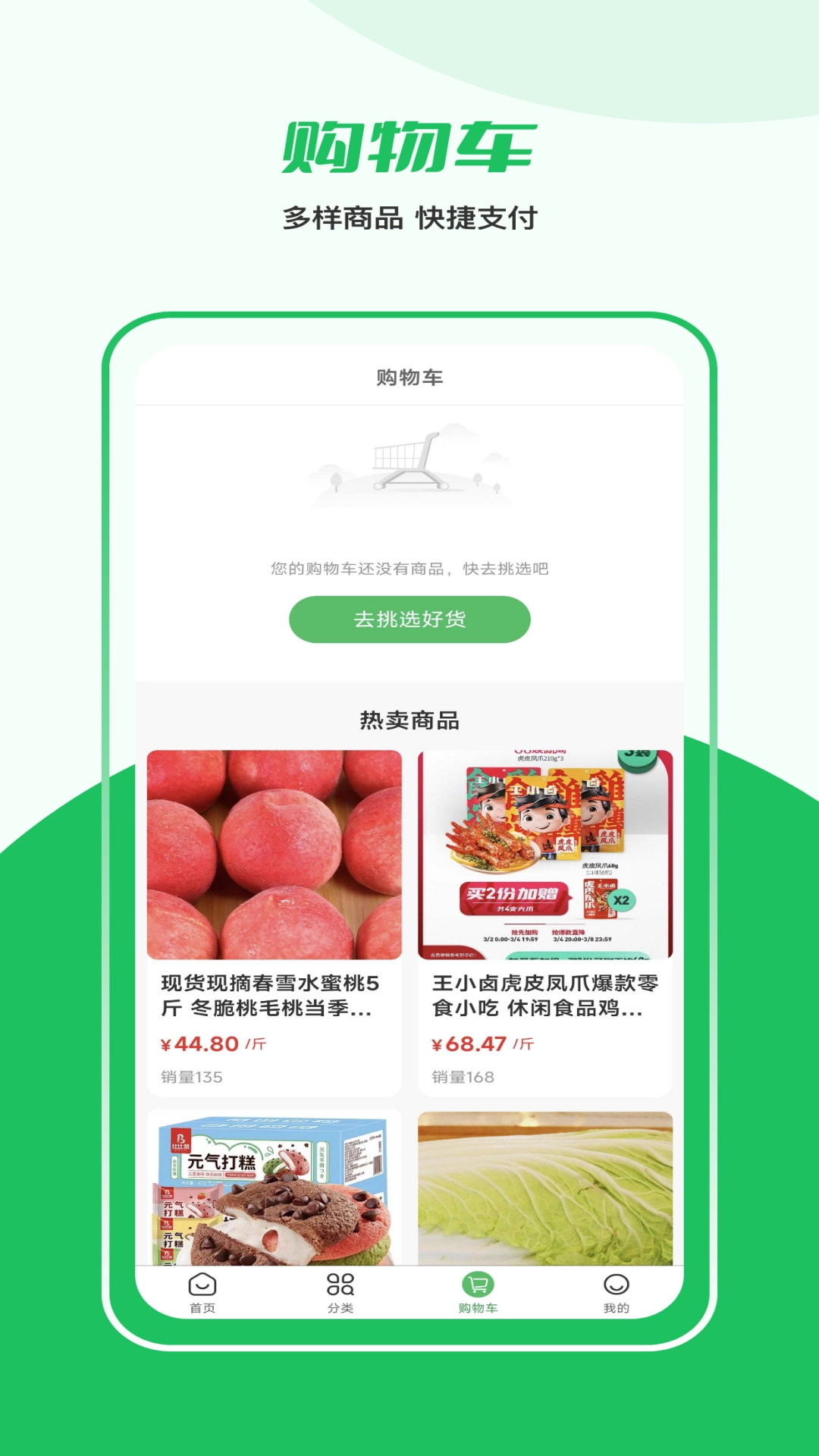
Task: Tap the 去挑选好货 green button
Action: tap(409, 620)
